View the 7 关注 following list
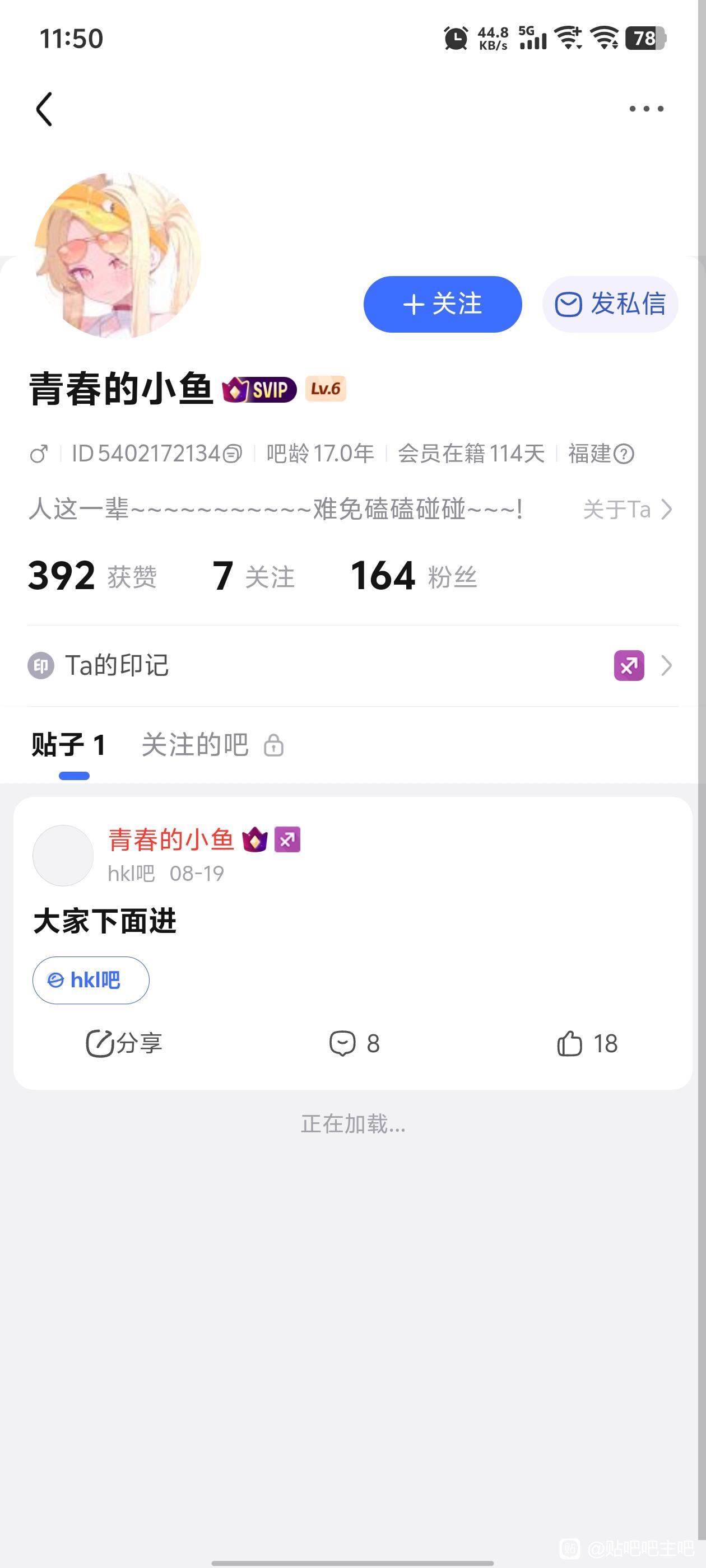Viewport: 706px width, 1568px height. (x=253, y=576)
